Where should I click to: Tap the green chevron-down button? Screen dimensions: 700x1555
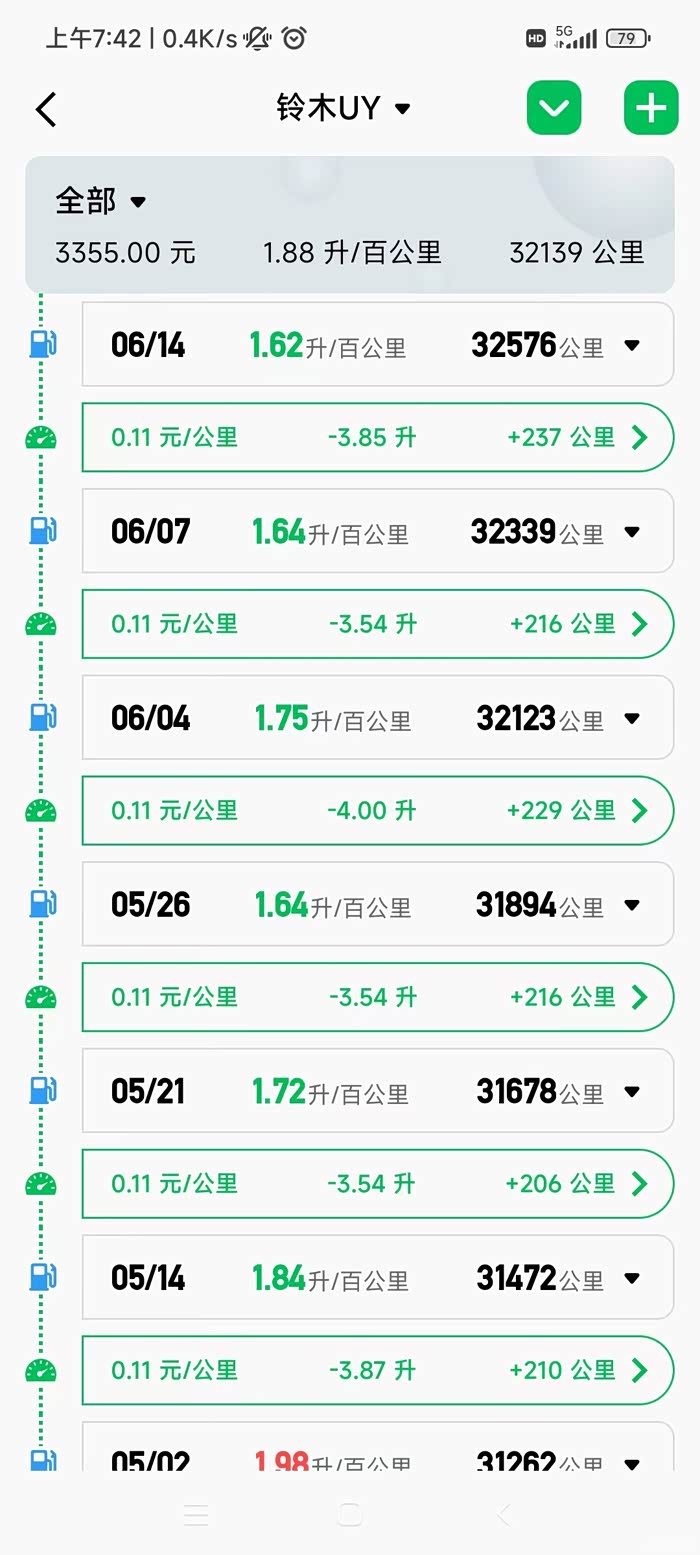554,108
